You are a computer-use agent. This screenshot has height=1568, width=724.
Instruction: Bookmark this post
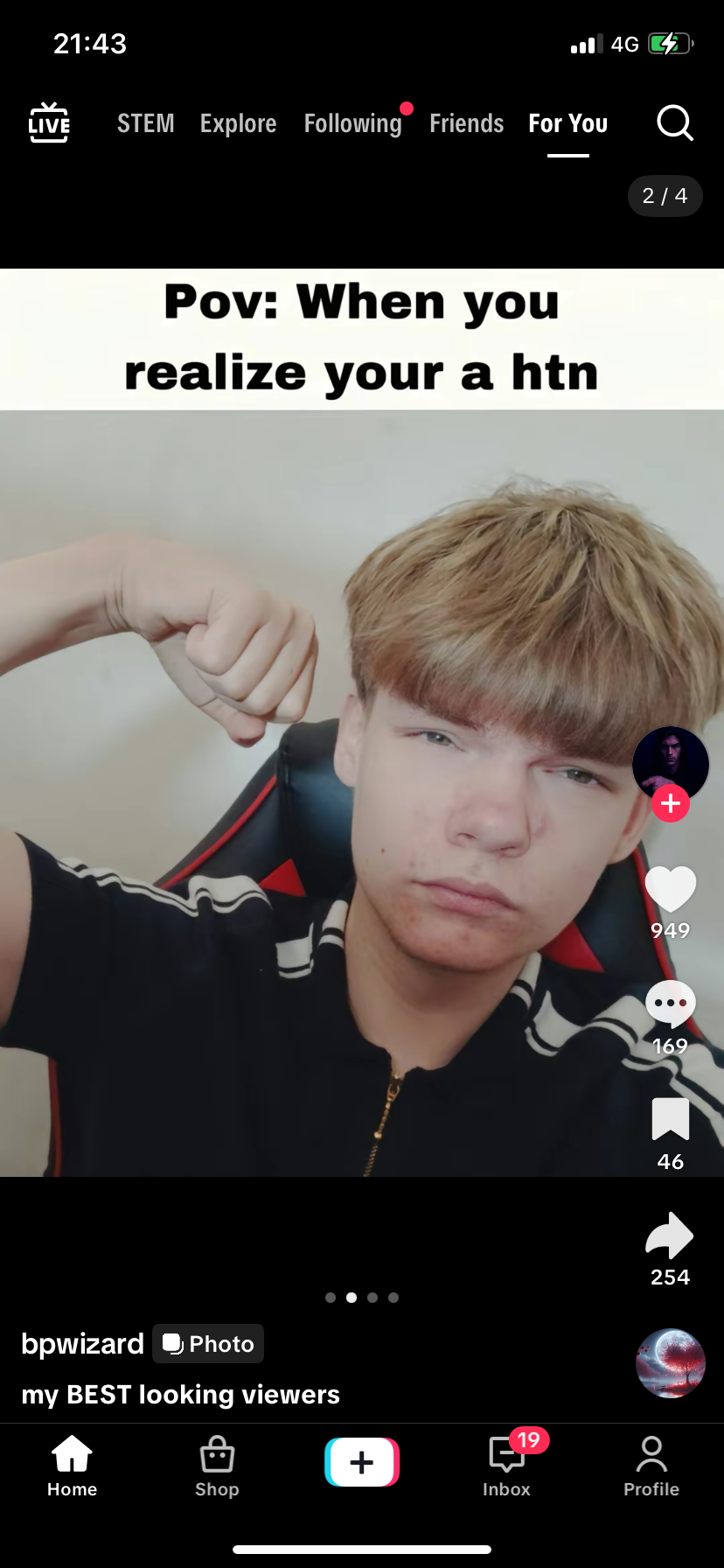click(671, 1119)
